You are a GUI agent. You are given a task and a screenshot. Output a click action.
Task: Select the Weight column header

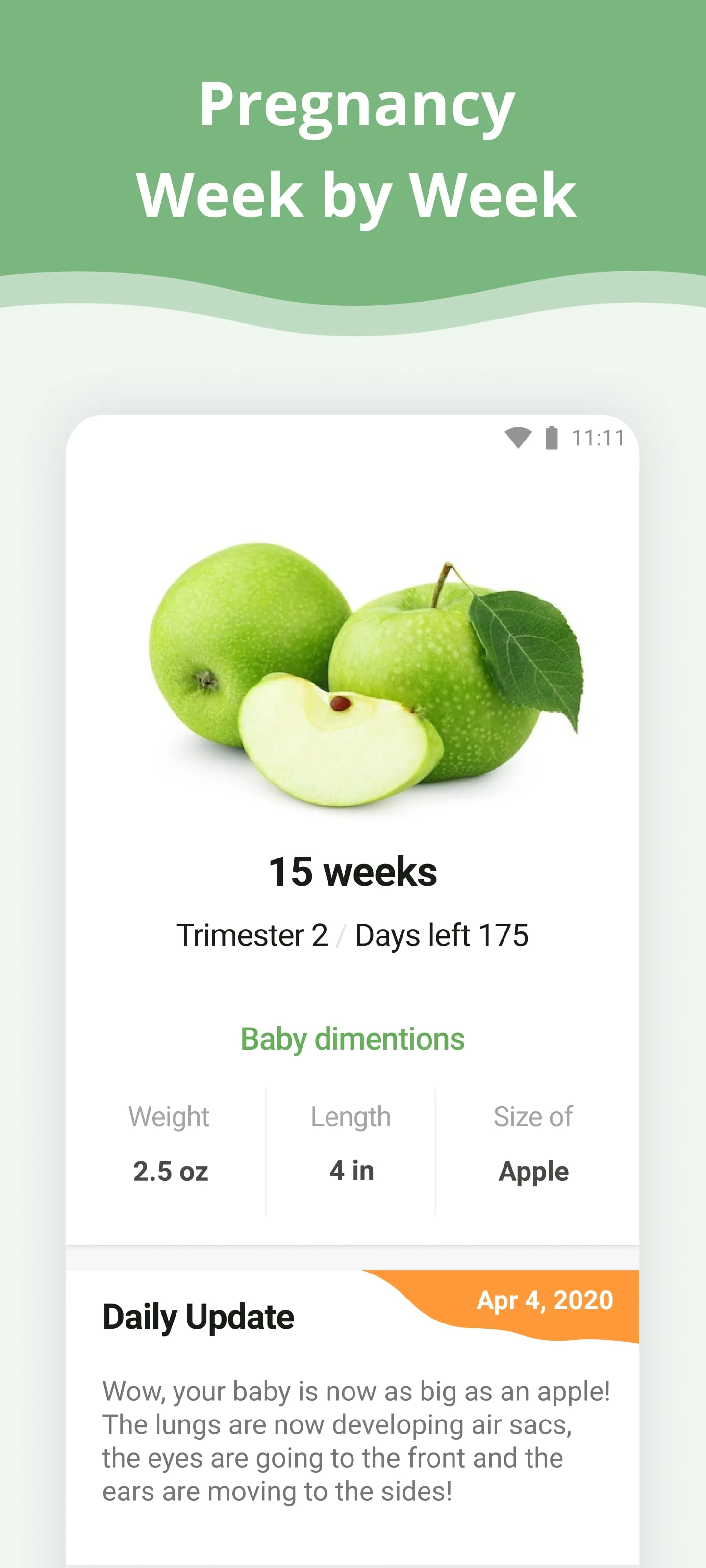pos(168,1117)
